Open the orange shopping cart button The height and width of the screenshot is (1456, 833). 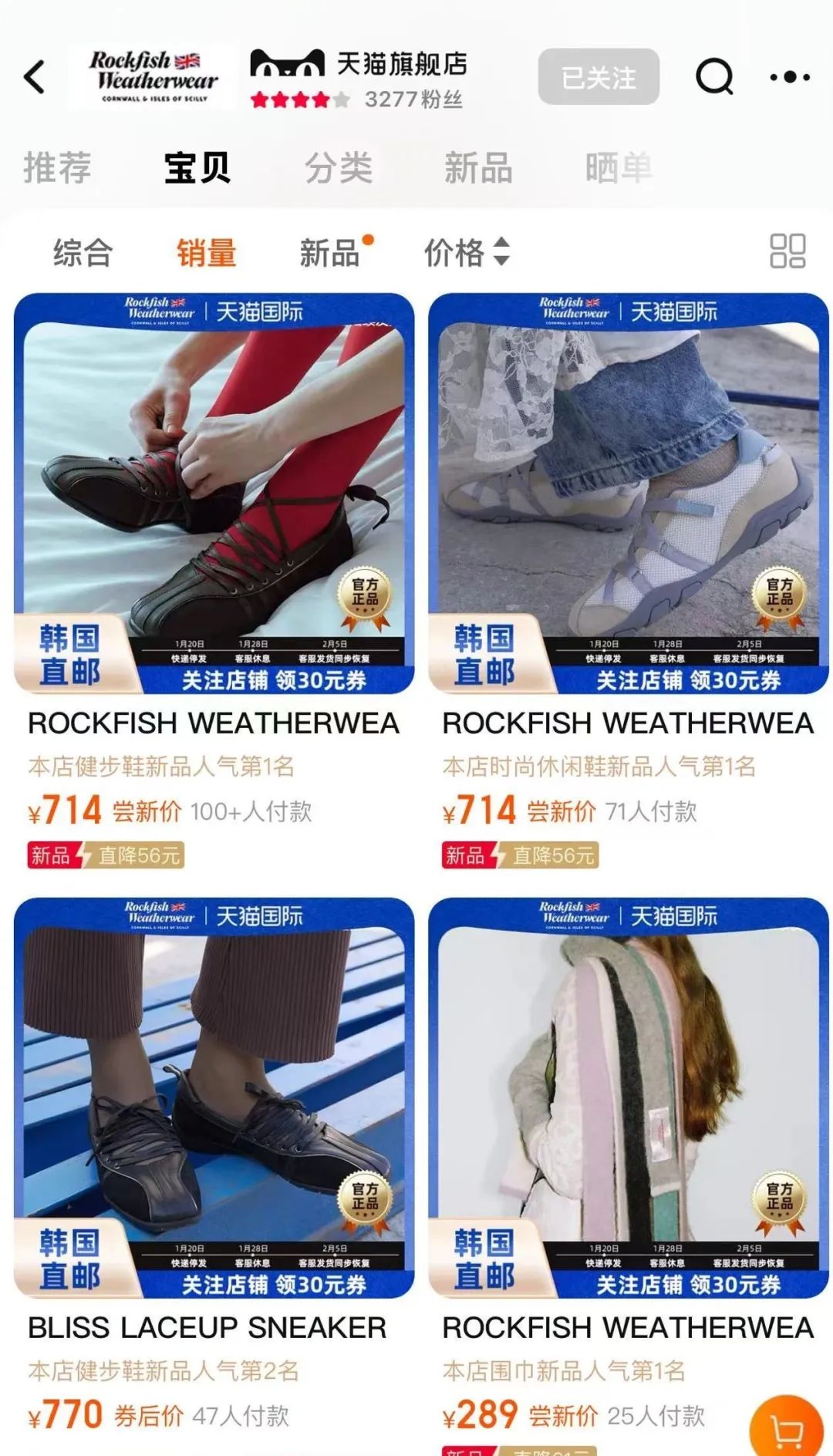click(787, 1431)
